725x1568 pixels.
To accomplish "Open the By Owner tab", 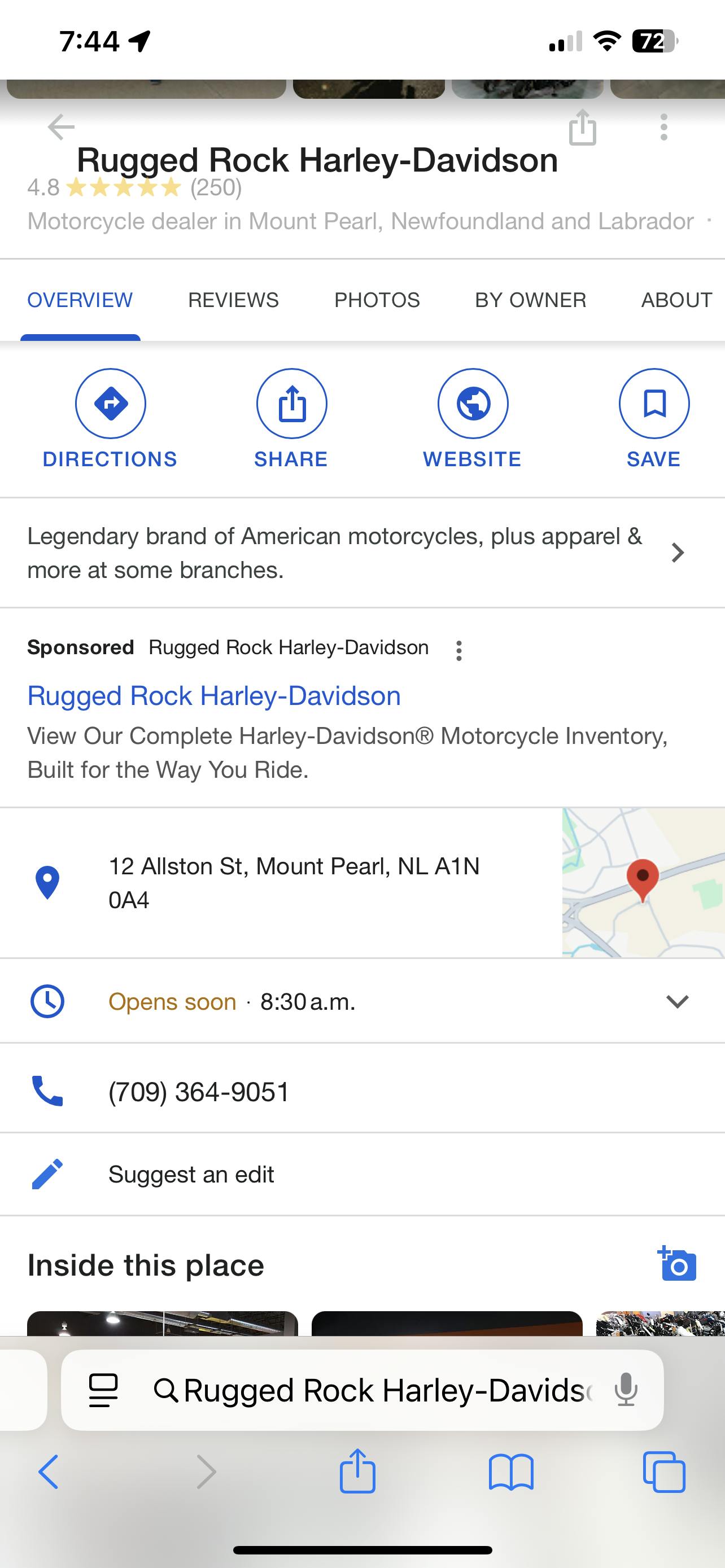I will pyautogui.click(x=530, y=300).
